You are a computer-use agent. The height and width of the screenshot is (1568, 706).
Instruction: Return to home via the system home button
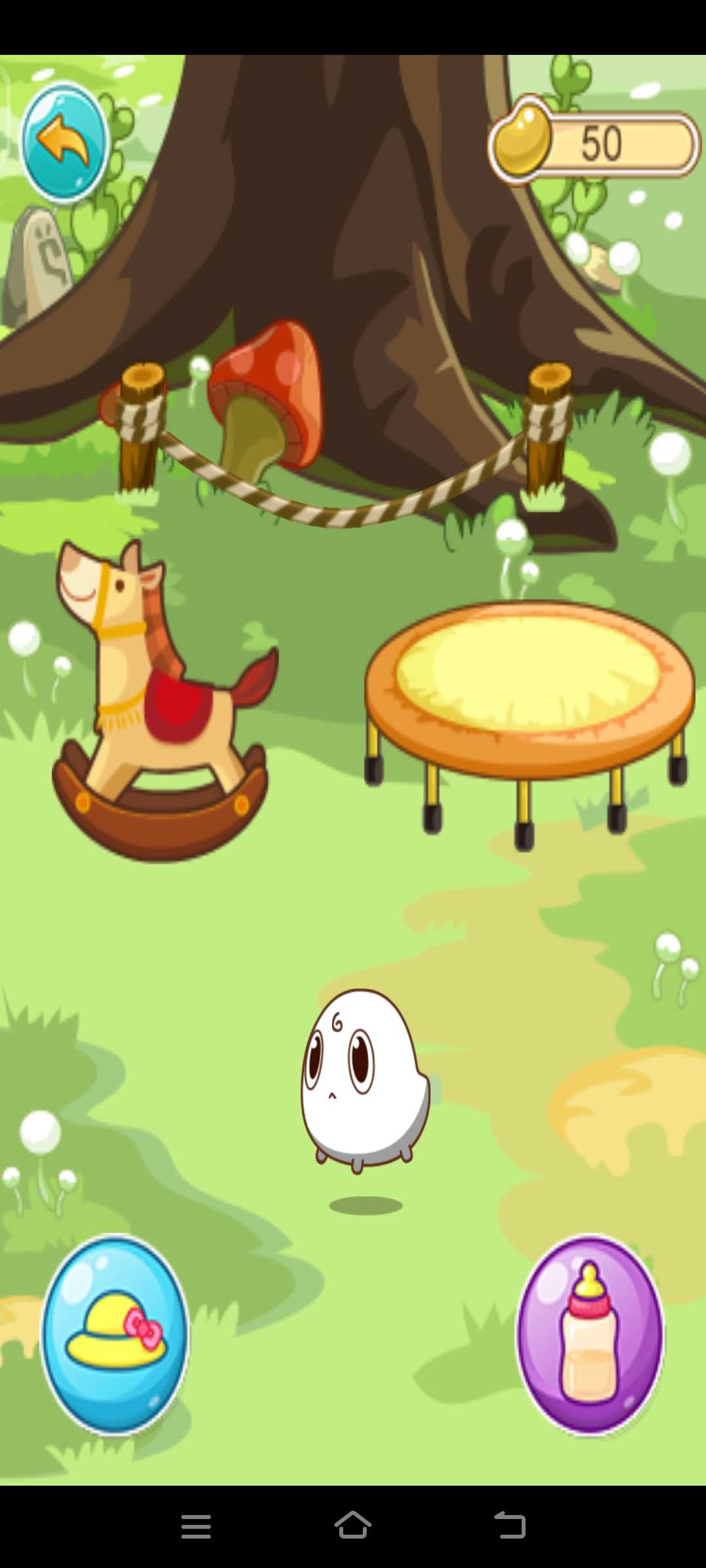(x=353, y=1526)
